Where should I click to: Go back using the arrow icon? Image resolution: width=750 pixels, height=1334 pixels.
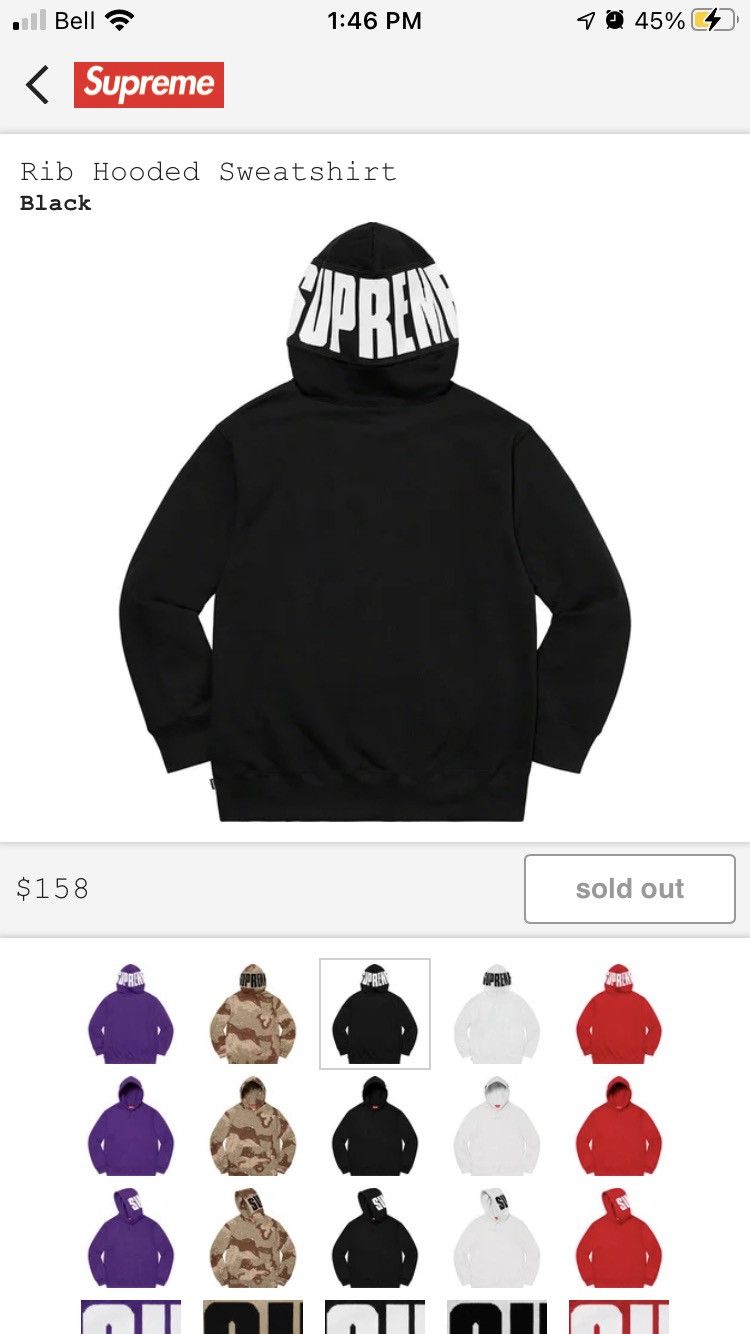coord(37,85)
